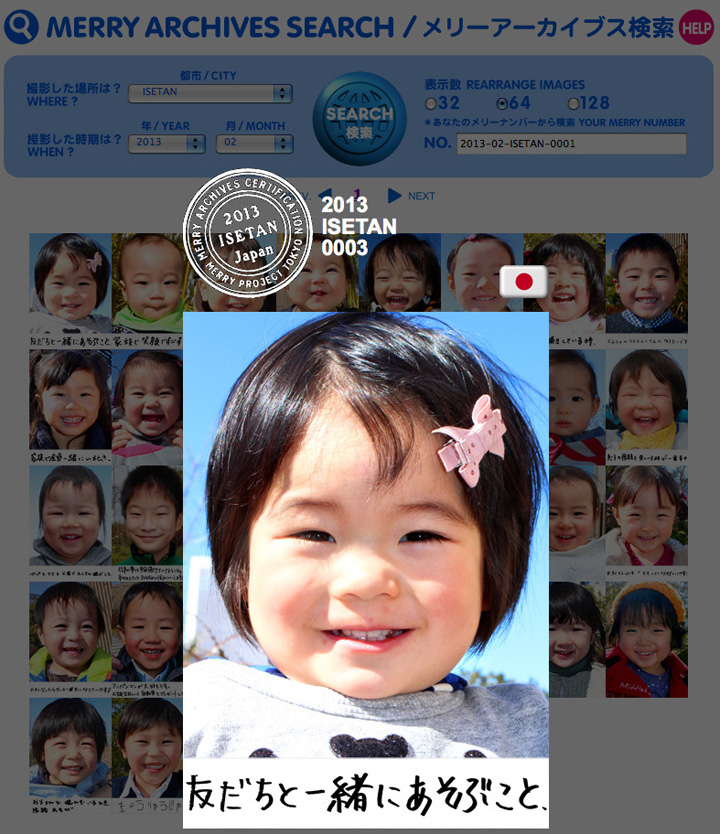Open the child's photo in bottom-left corner
Viewport: 720px width, 834px height.
coord(69,748)
